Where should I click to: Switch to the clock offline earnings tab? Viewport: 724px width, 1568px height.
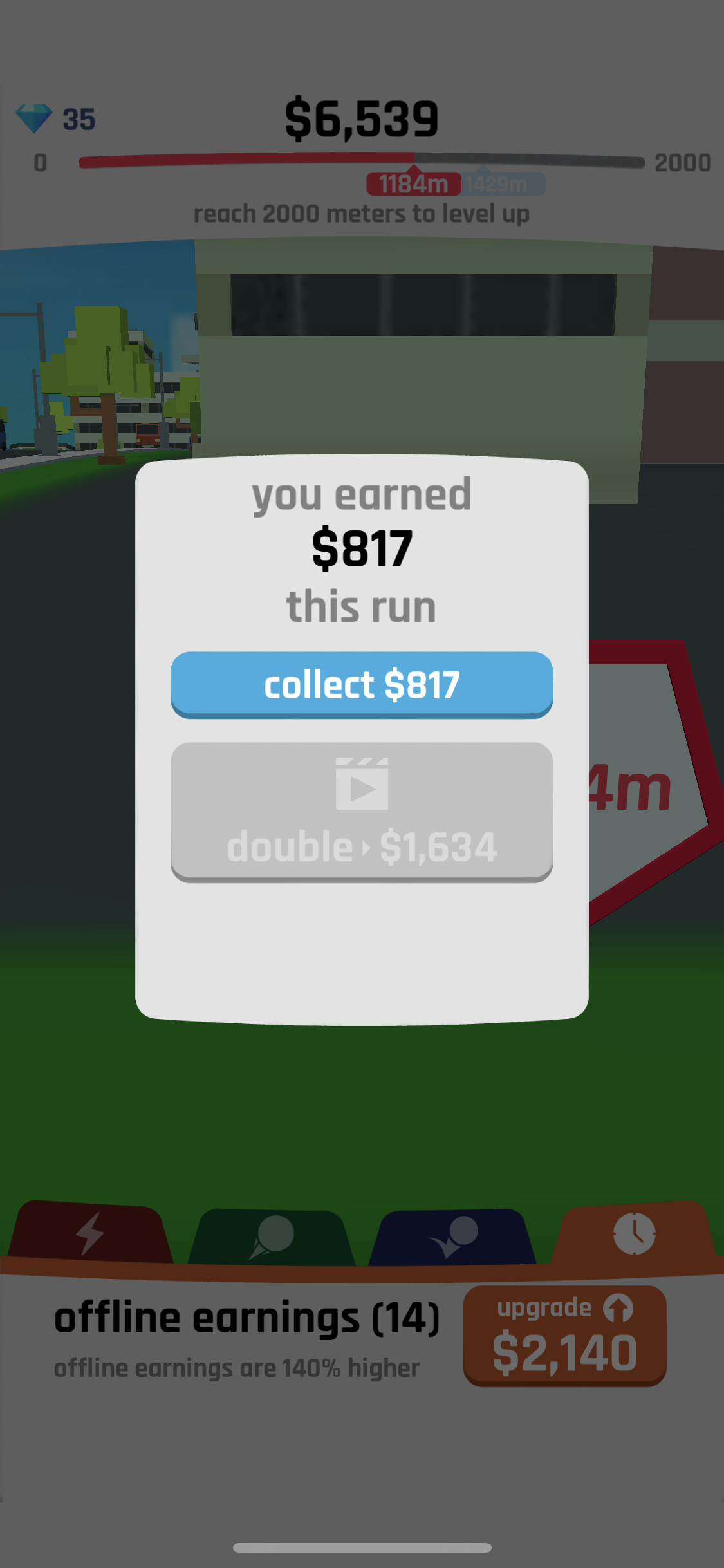[635, 1233]
